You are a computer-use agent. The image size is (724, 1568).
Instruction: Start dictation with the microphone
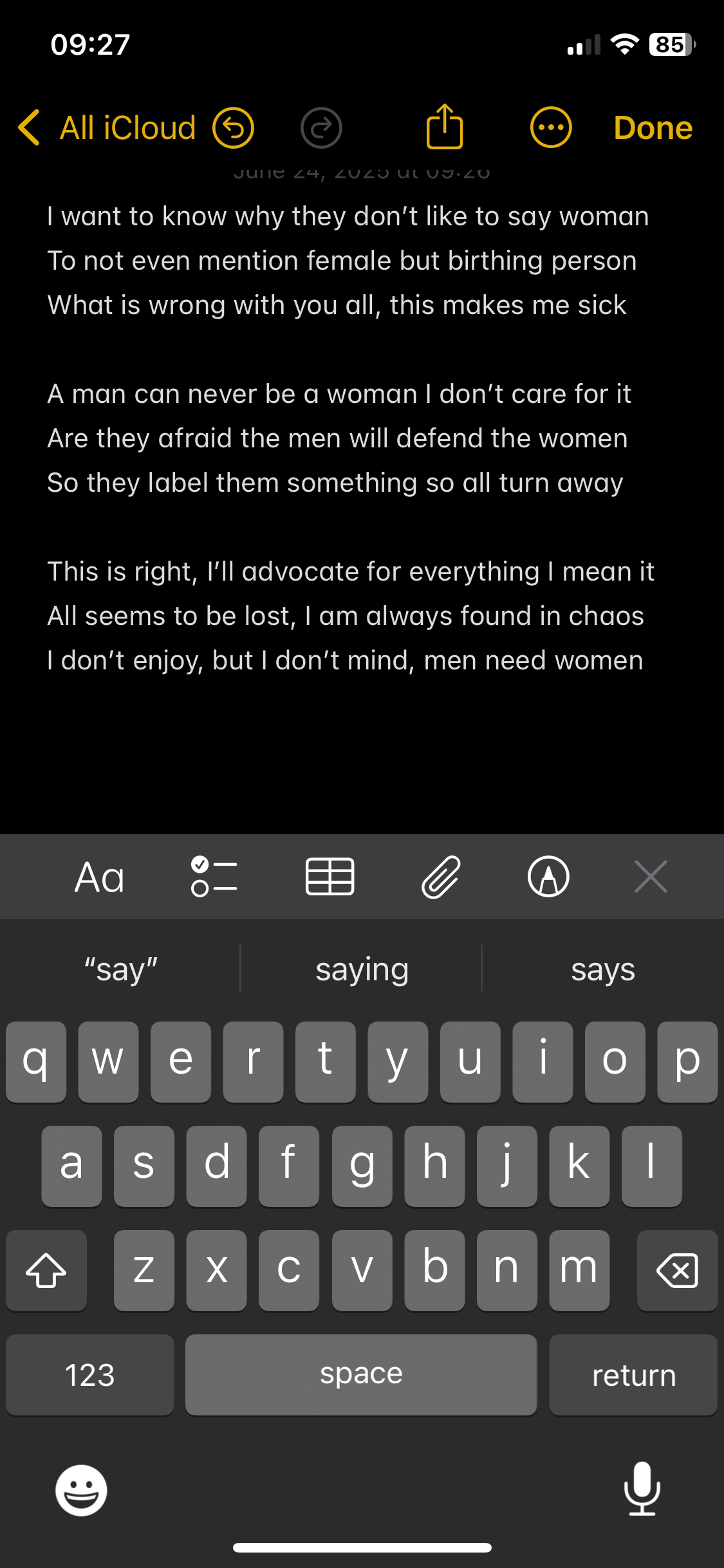tap(642, 1489)
